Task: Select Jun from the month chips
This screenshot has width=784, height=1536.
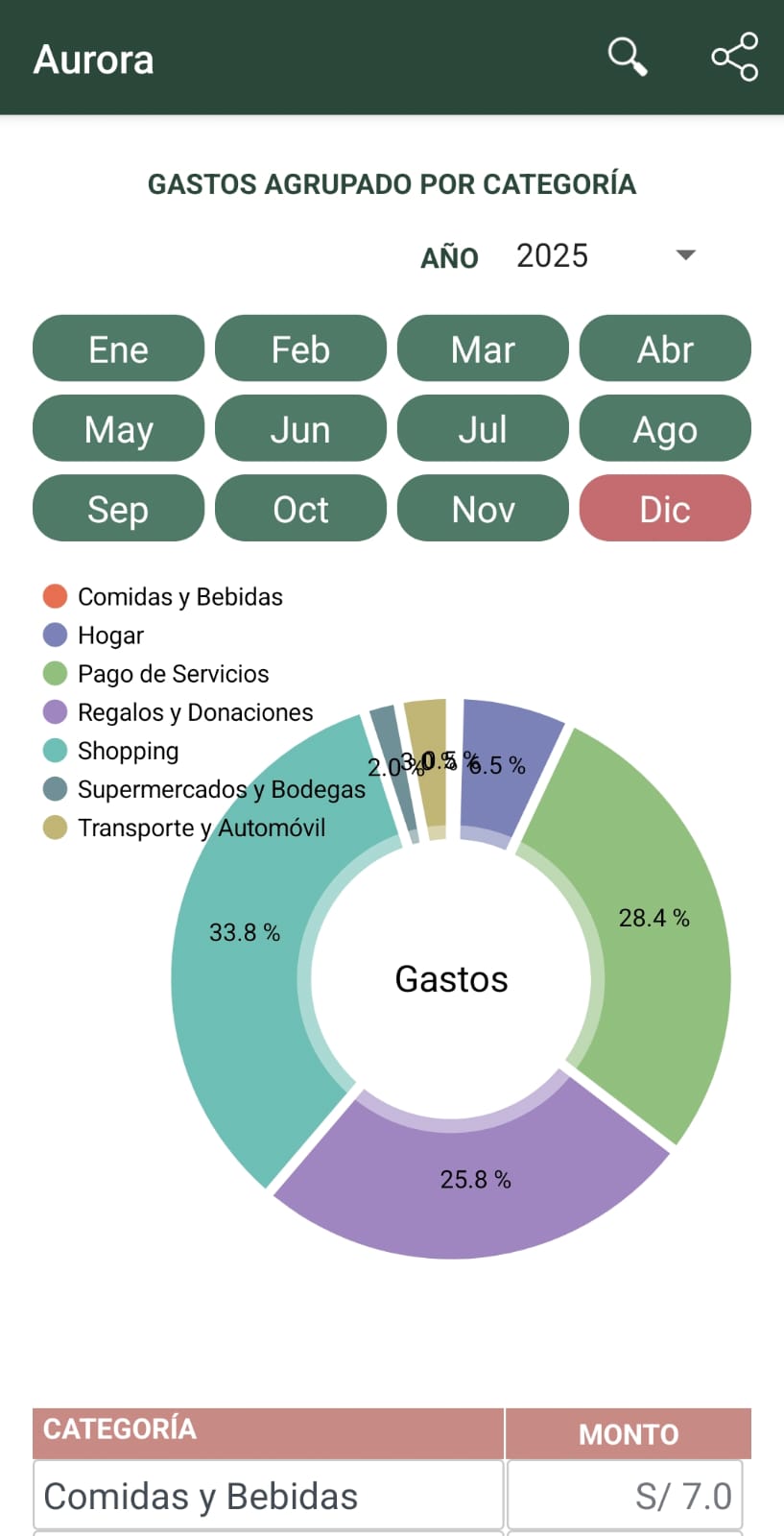Action: click(x=300, y=428)
